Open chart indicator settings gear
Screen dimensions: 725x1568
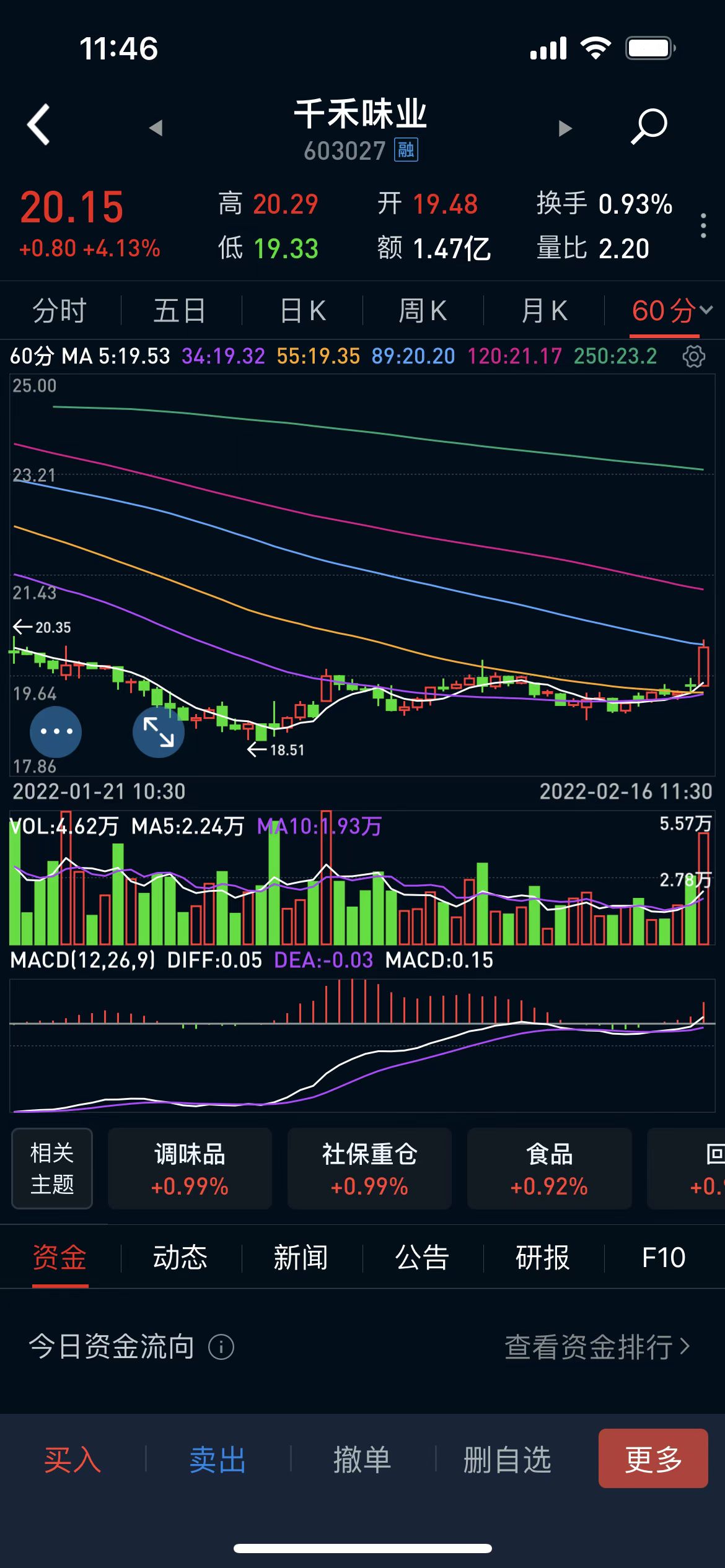(x=693, y=357)
